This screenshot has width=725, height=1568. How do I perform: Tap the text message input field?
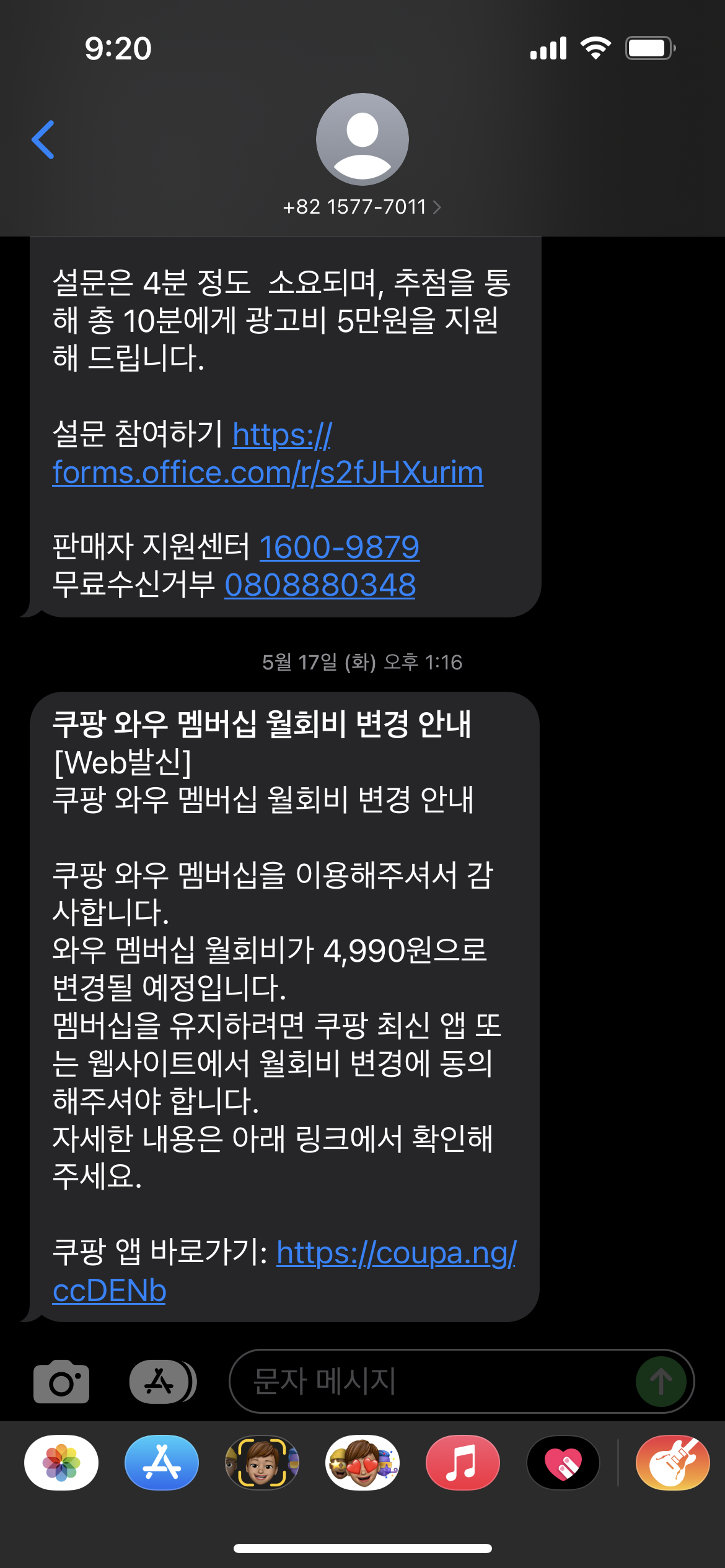point(428,1382)
